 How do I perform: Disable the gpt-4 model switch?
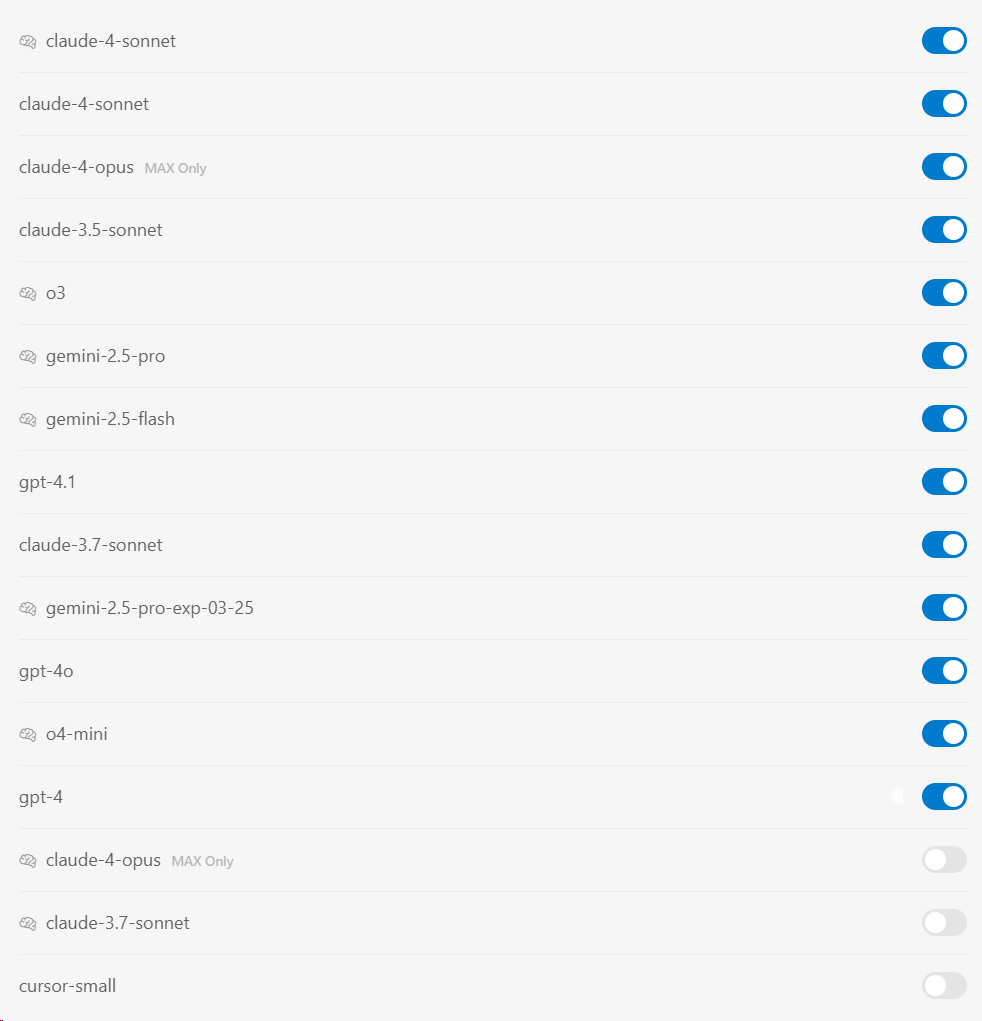pyautogui.click(x=944, y=797)
